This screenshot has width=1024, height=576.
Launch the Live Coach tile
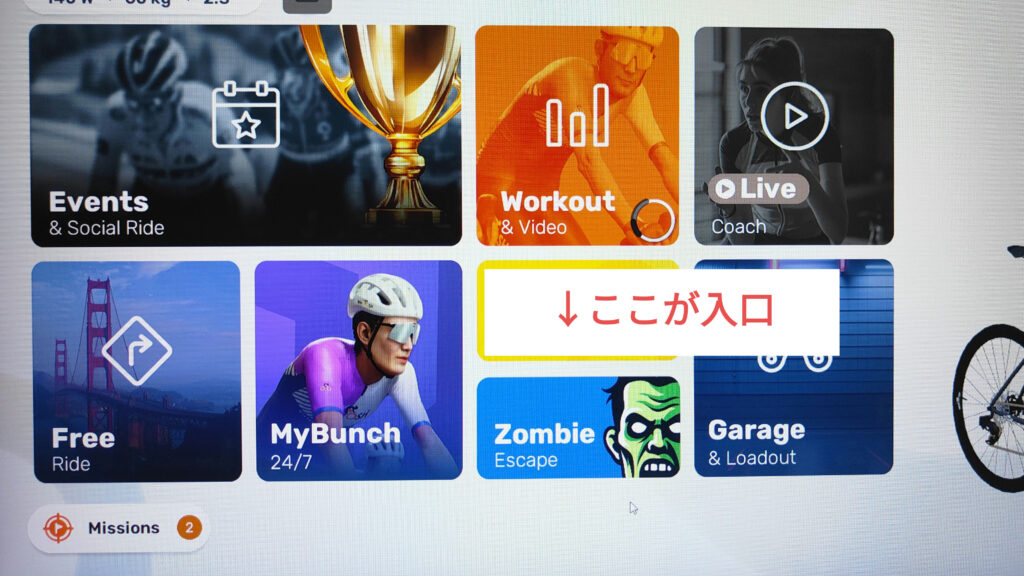point(793,135)
